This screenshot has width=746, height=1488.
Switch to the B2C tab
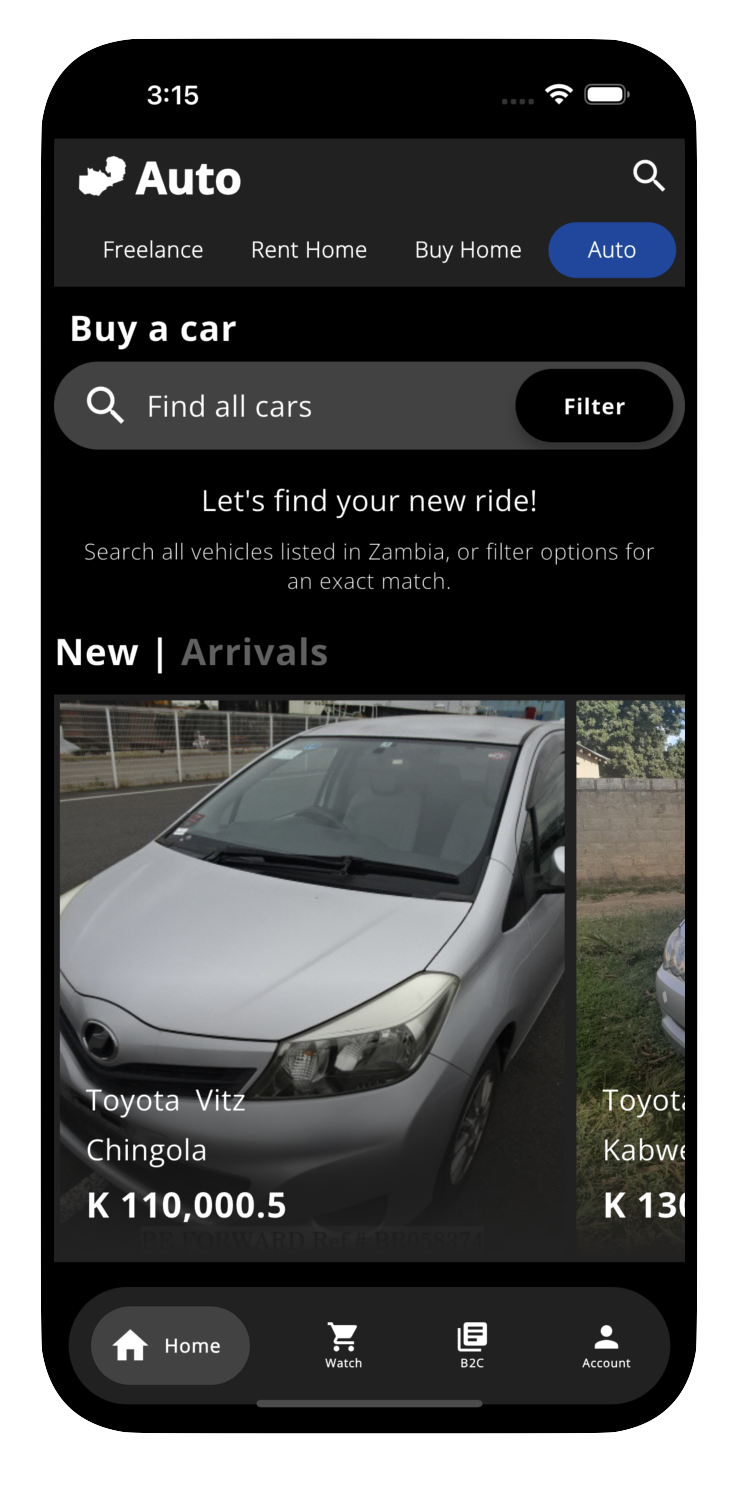click(x=472, y=1346)
